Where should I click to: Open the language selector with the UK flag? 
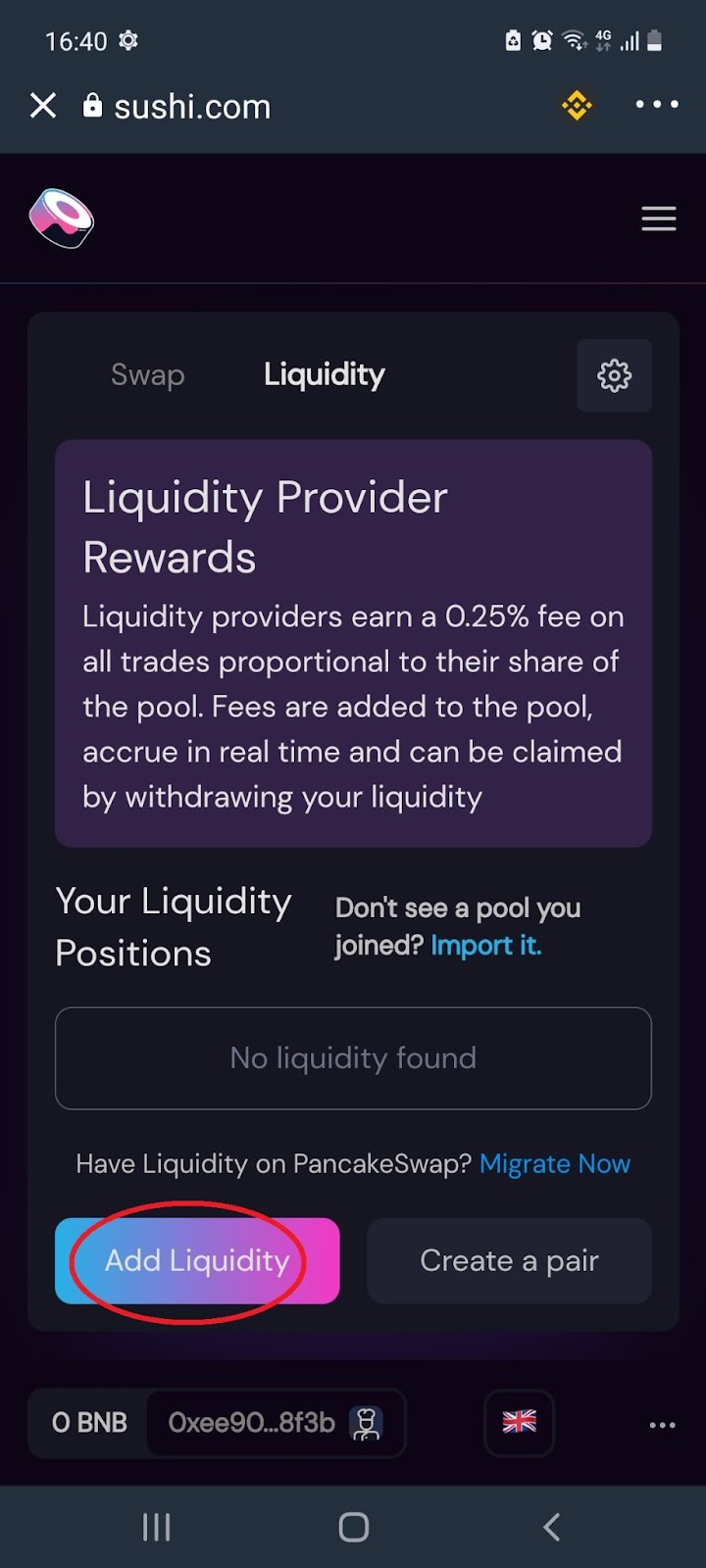coord(520,1422)
